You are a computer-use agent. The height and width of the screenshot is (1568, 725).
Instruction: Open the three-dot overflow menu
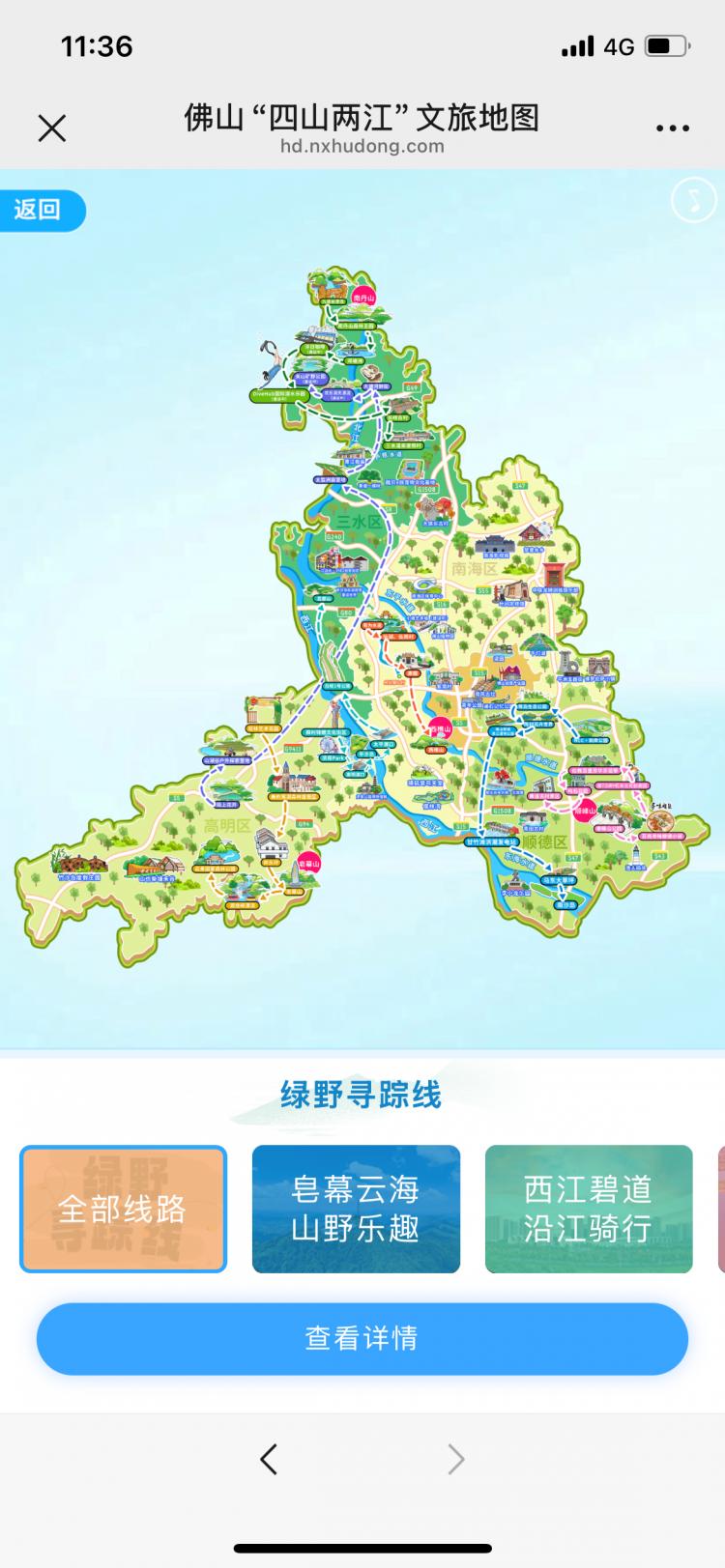coord(672,128)
